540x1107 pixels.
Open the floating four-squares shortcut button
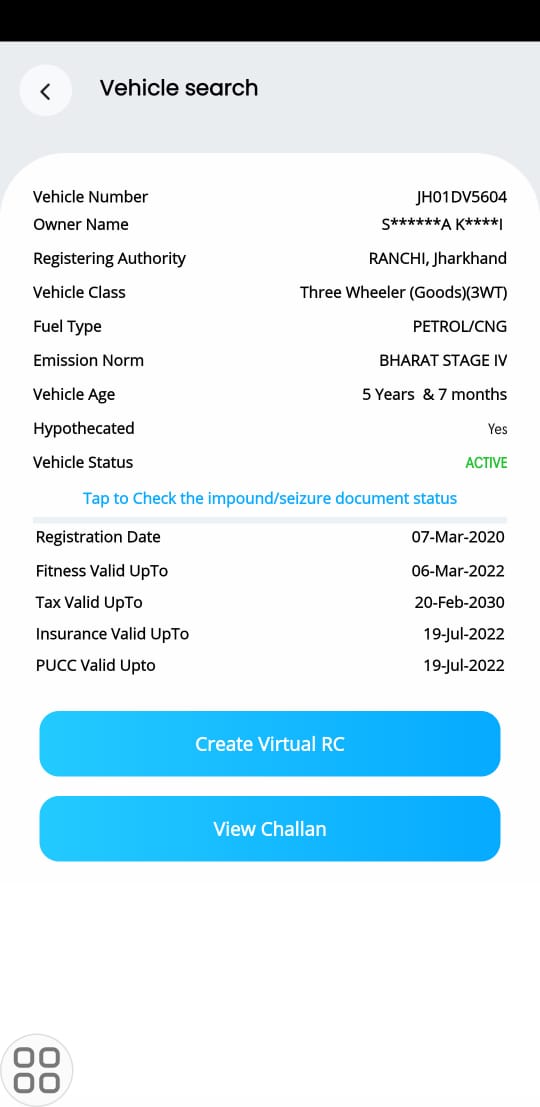37,1070
